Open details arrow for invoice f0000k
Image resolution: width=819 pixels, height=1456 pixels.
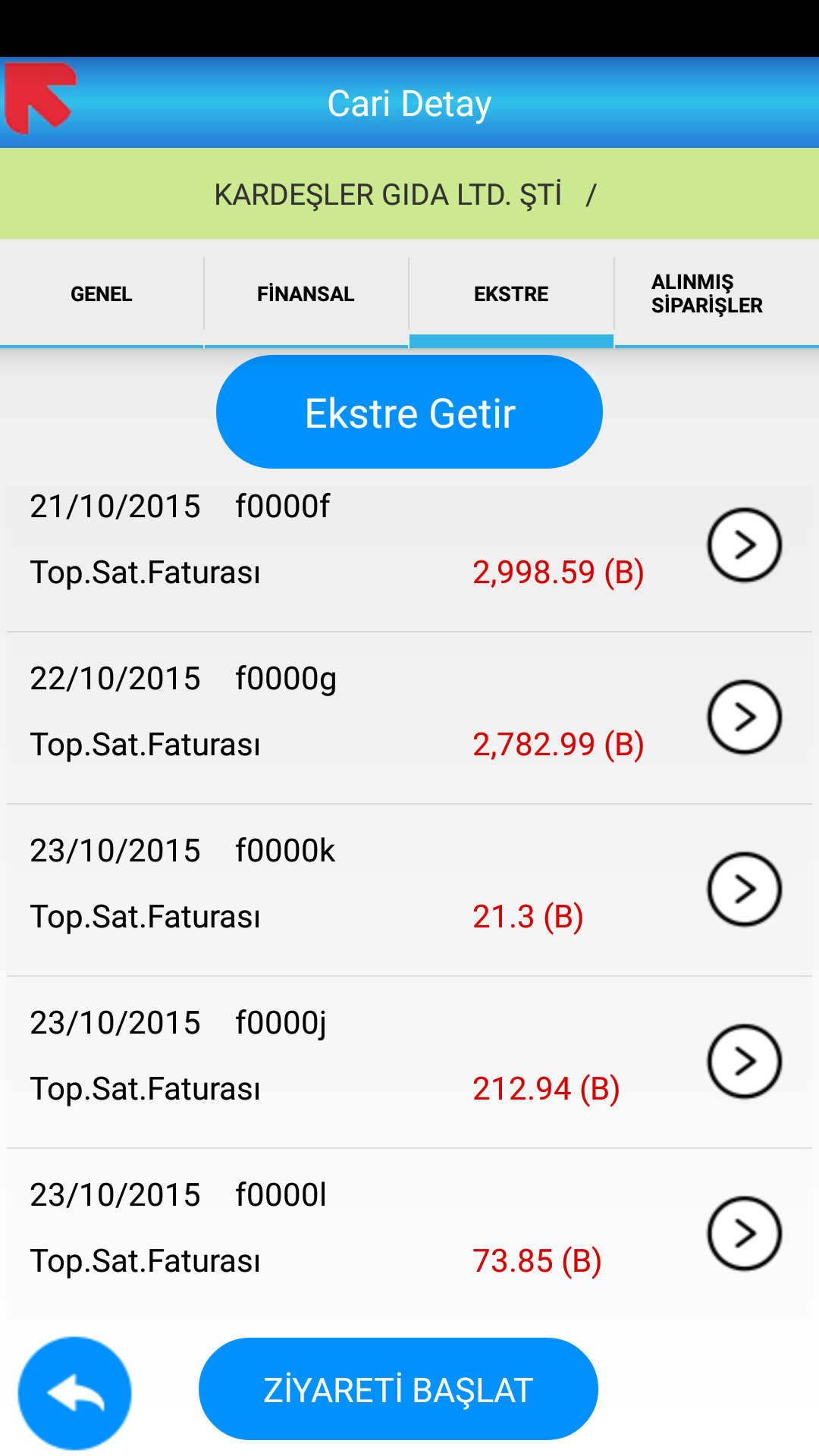click(744, 889)
